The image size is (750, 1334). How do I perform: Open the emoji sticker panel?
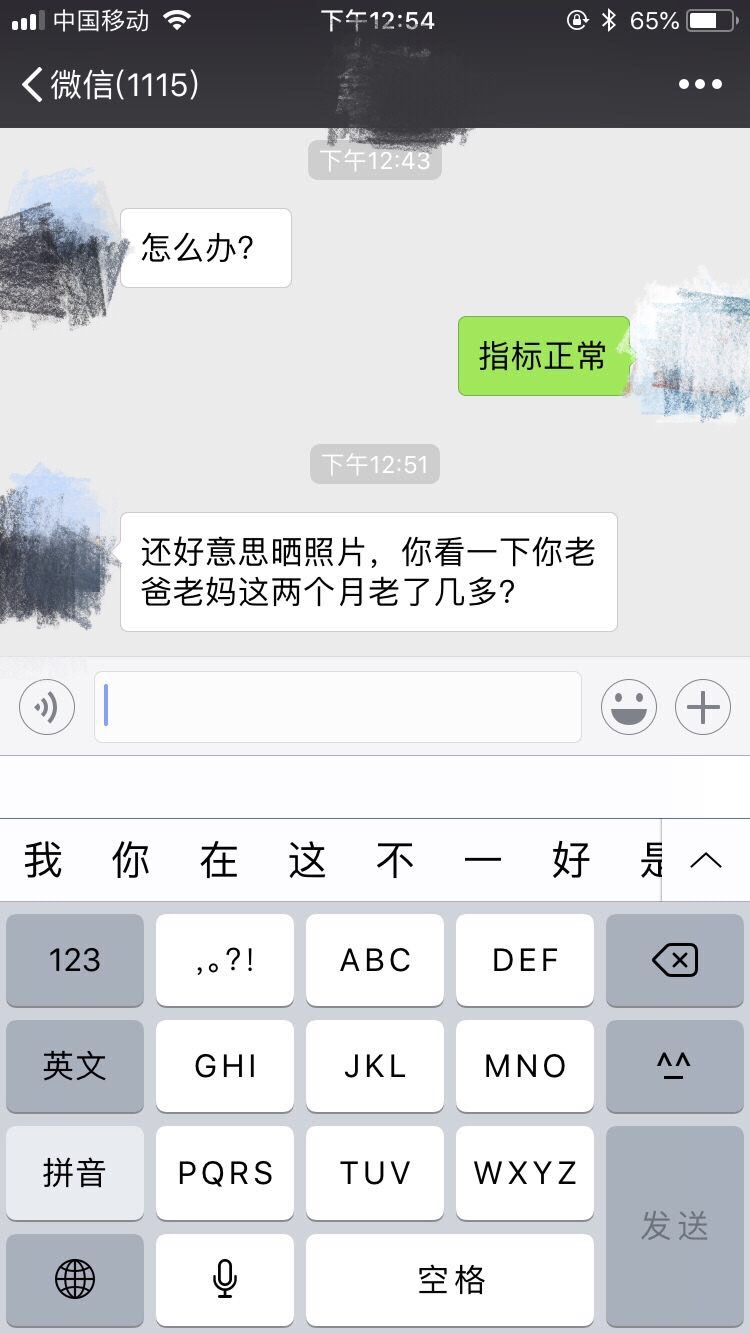(628, 707)
